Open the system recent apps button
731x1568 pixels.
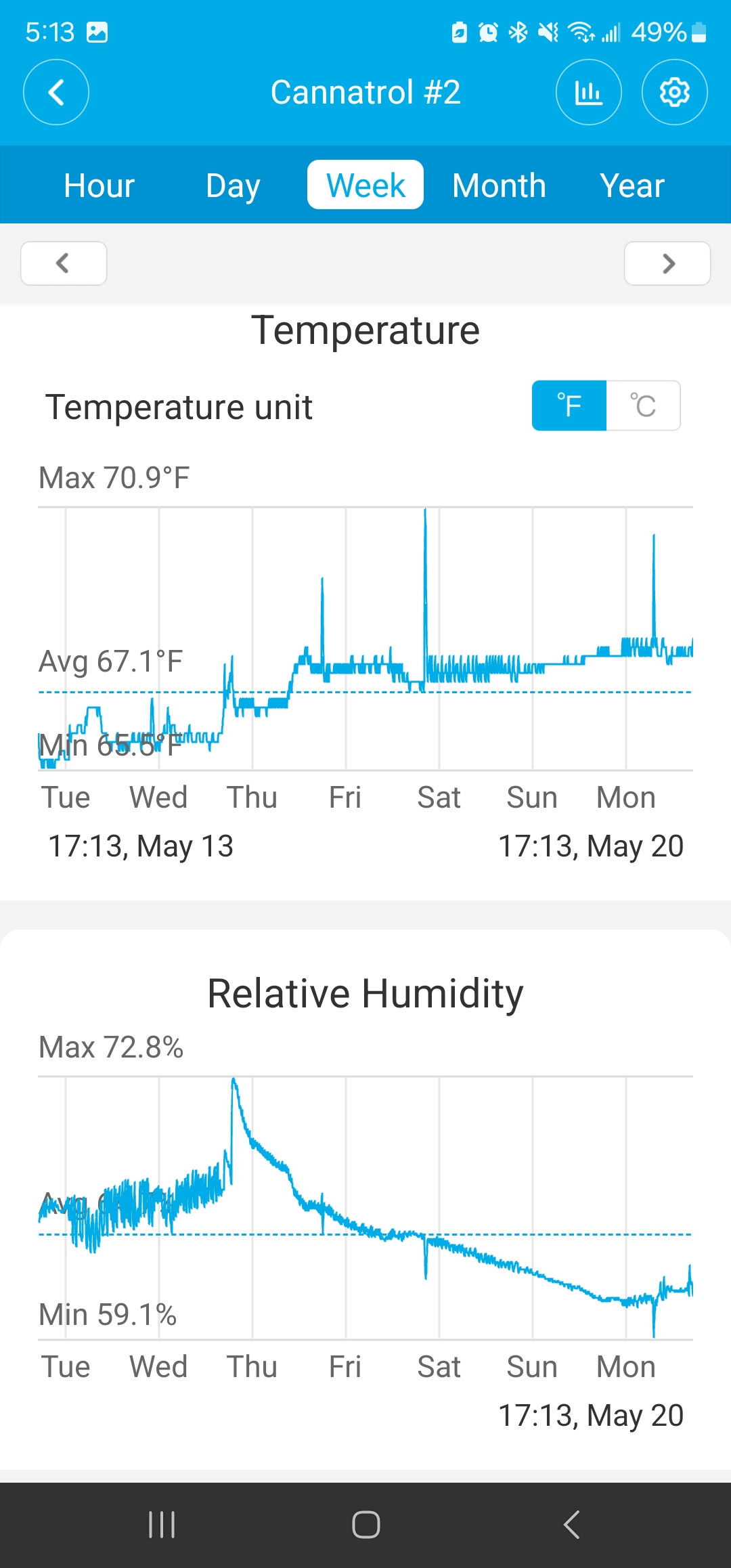click(162, 1525)
